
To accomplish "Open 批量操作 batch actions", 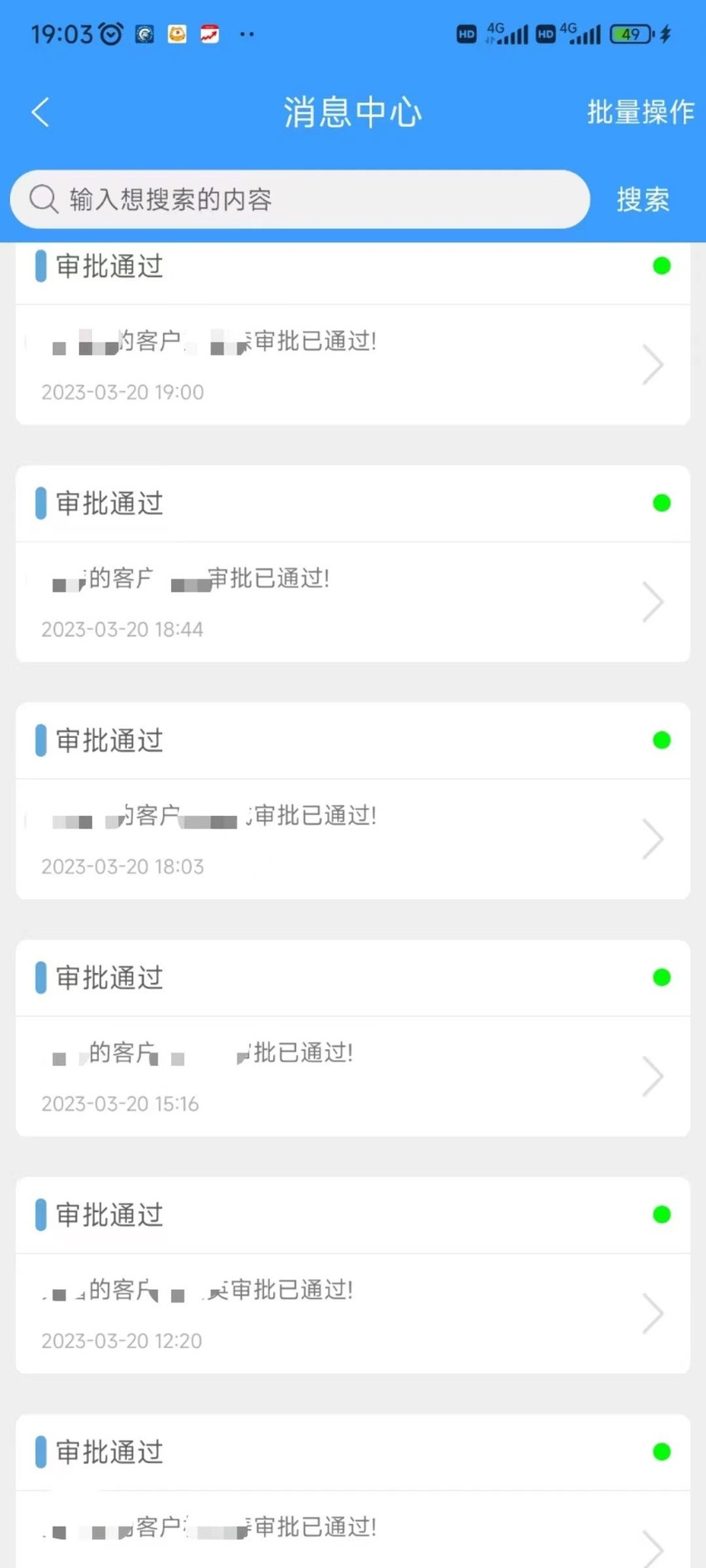I will [640, 111].
